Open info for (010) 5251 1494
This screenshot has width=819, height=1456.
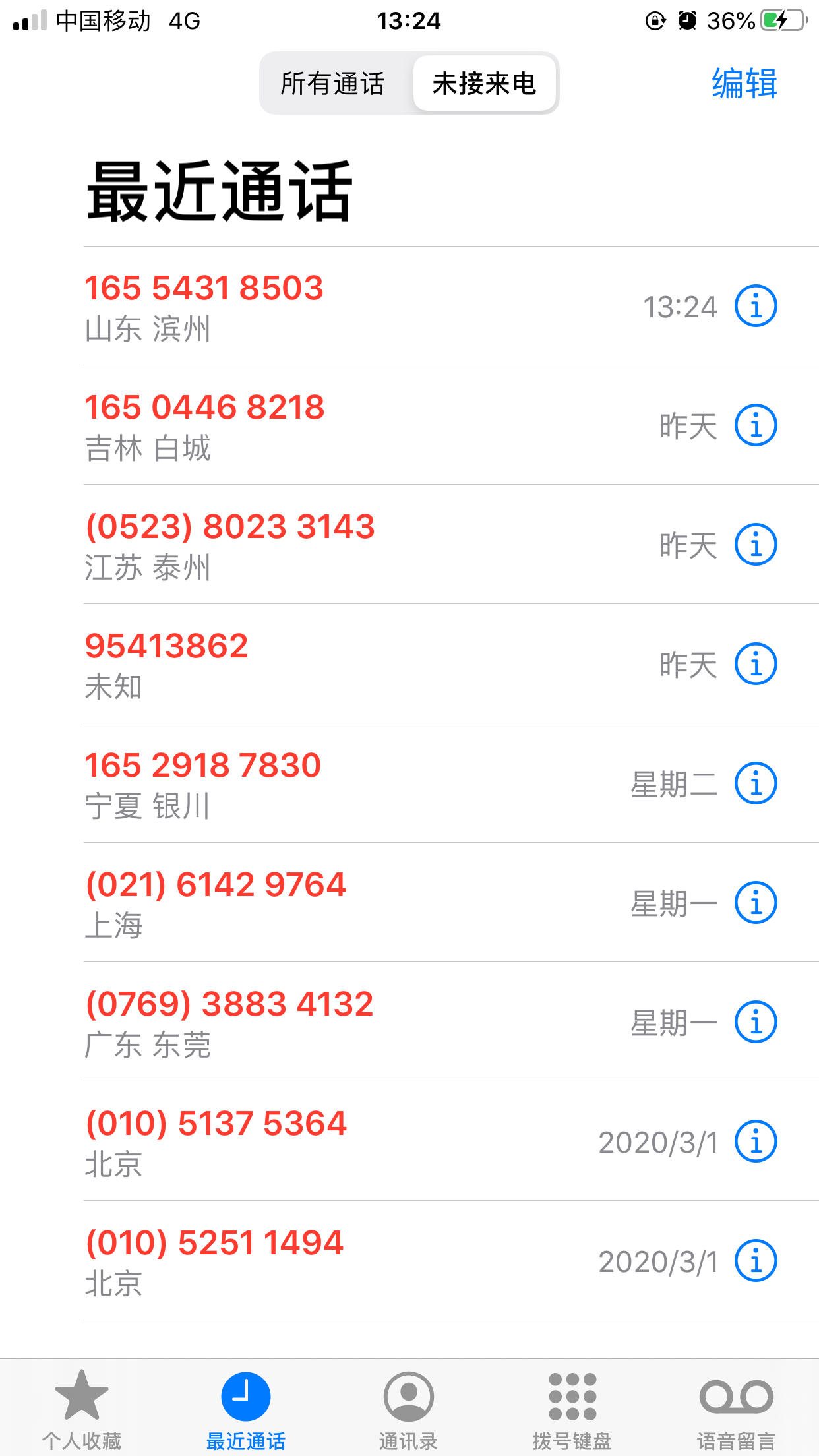[756, 1261]
